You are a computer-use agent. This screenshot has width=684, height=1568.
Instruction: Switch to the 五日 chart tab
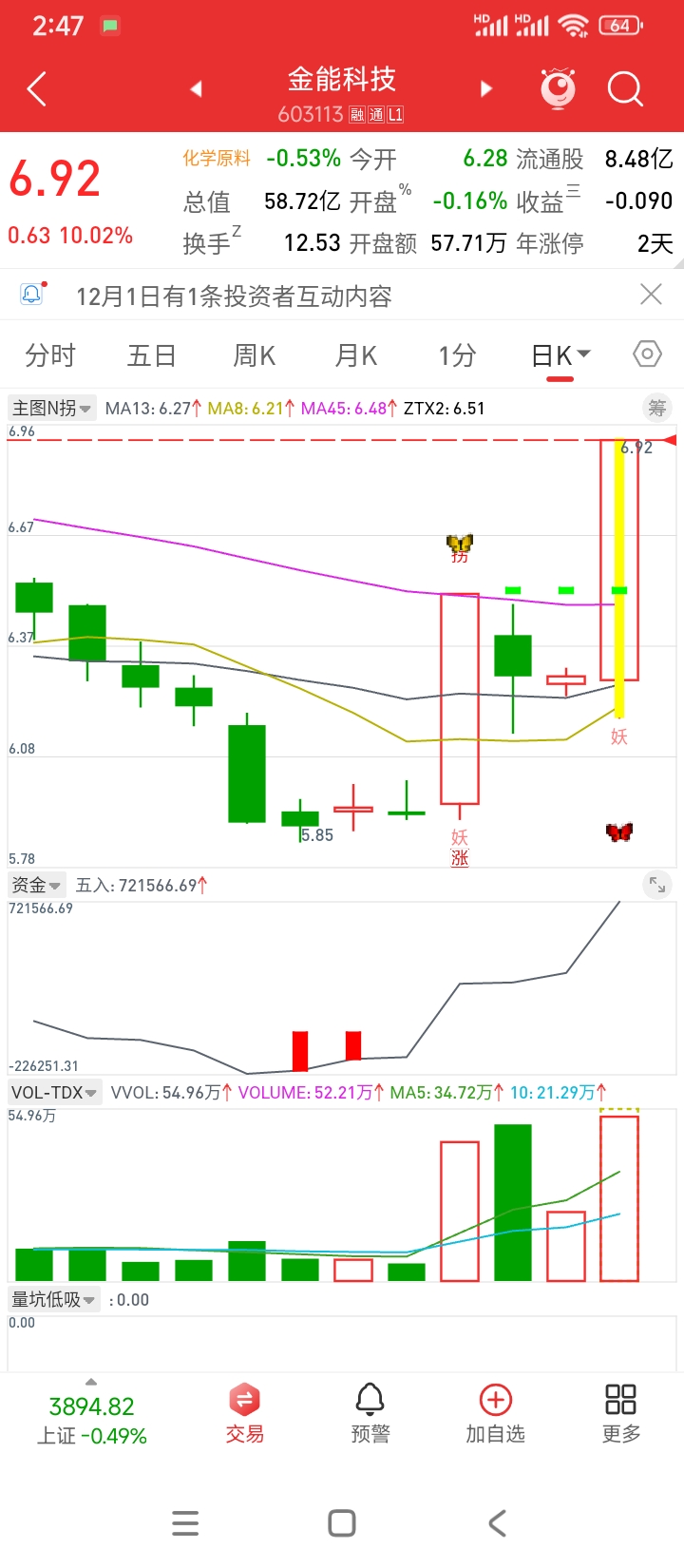click(152, 355)
